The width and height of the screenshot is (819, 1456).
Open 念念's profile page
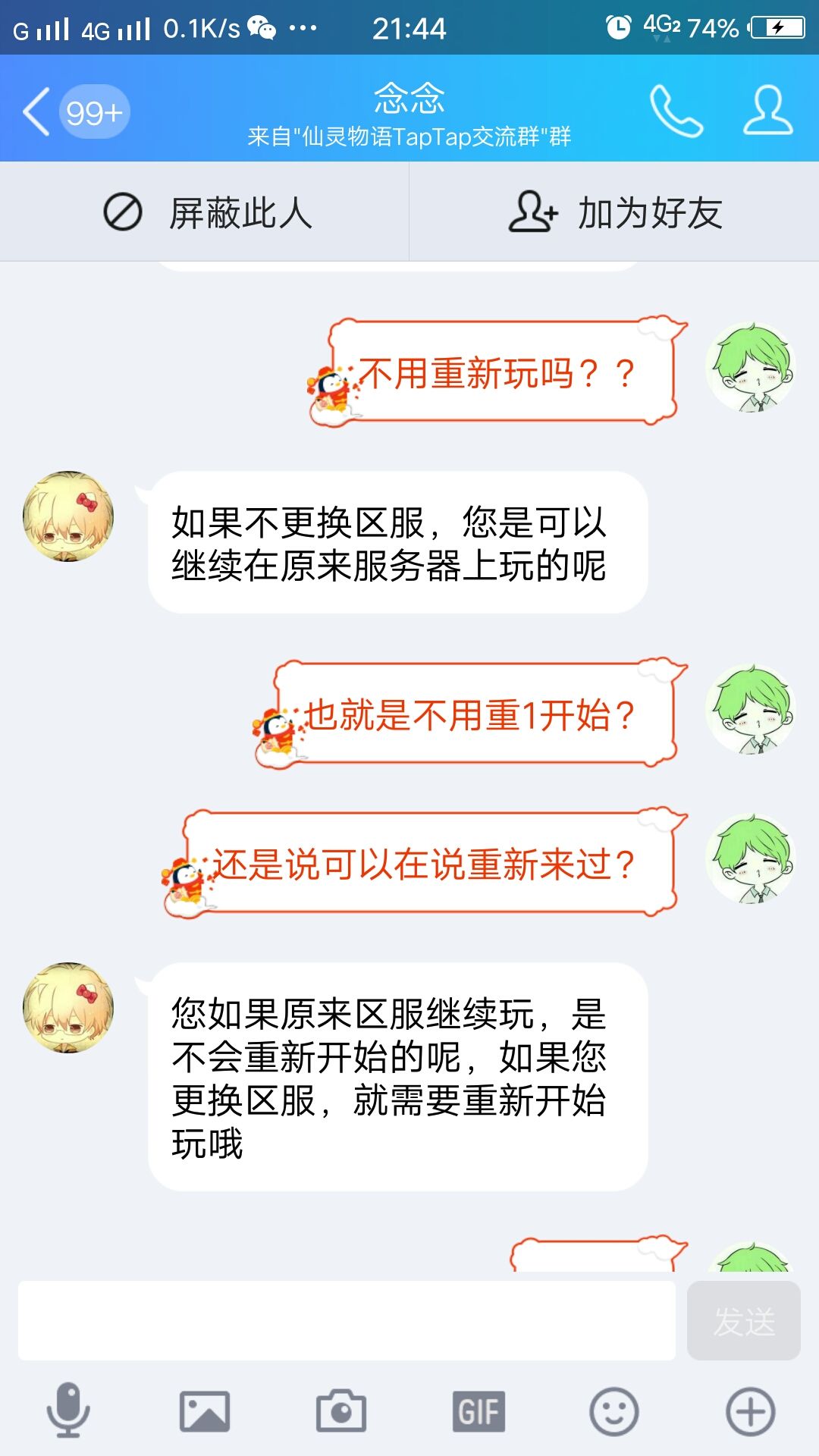pos(767,111)
